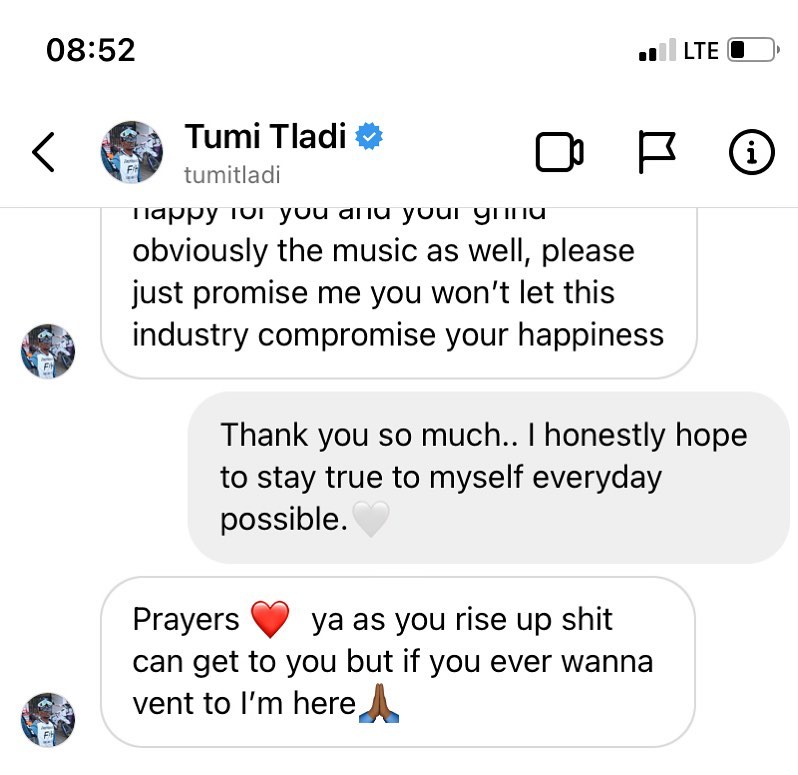
Task: Tap the avatar beside the Prayers message
Action: pos(48,719)
